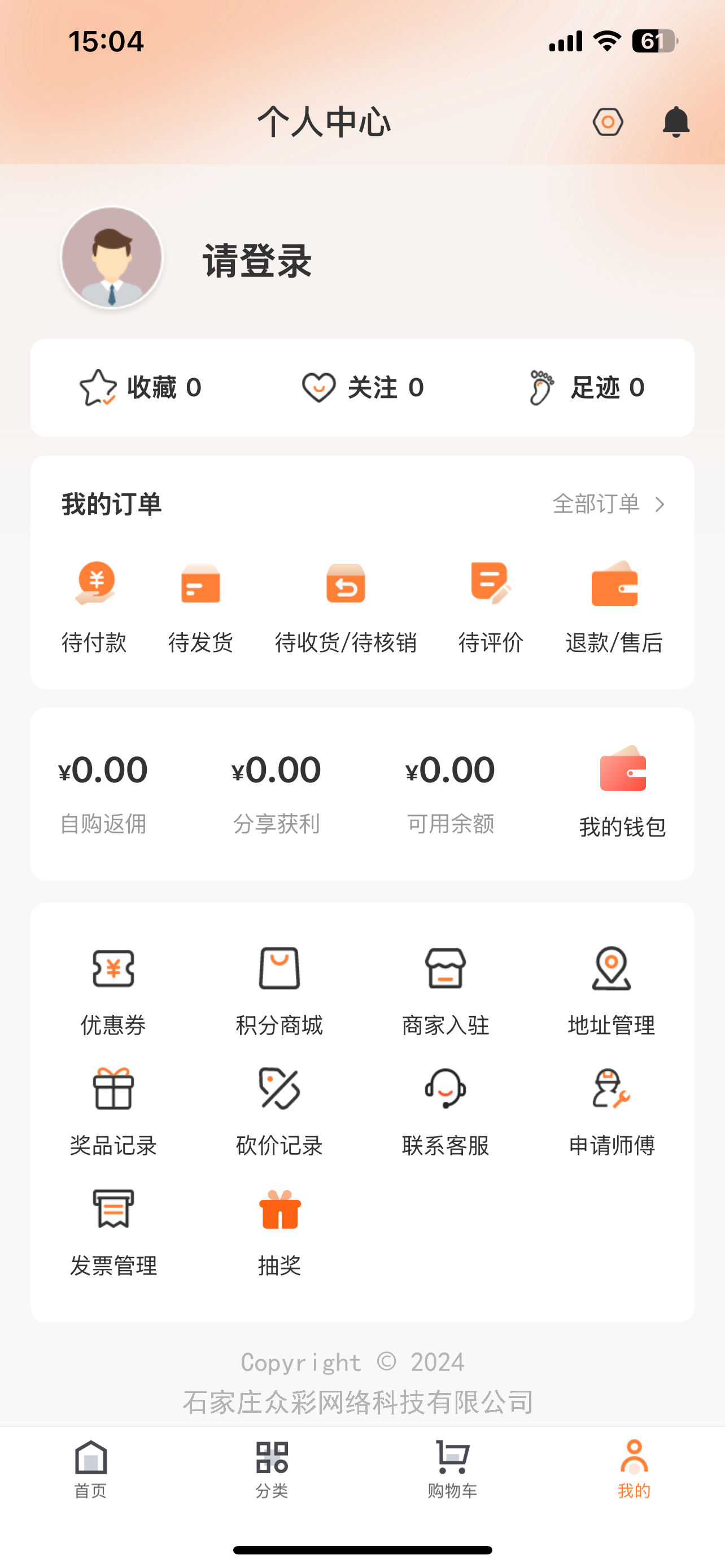Check 待发货 orders

pos(200,606)
